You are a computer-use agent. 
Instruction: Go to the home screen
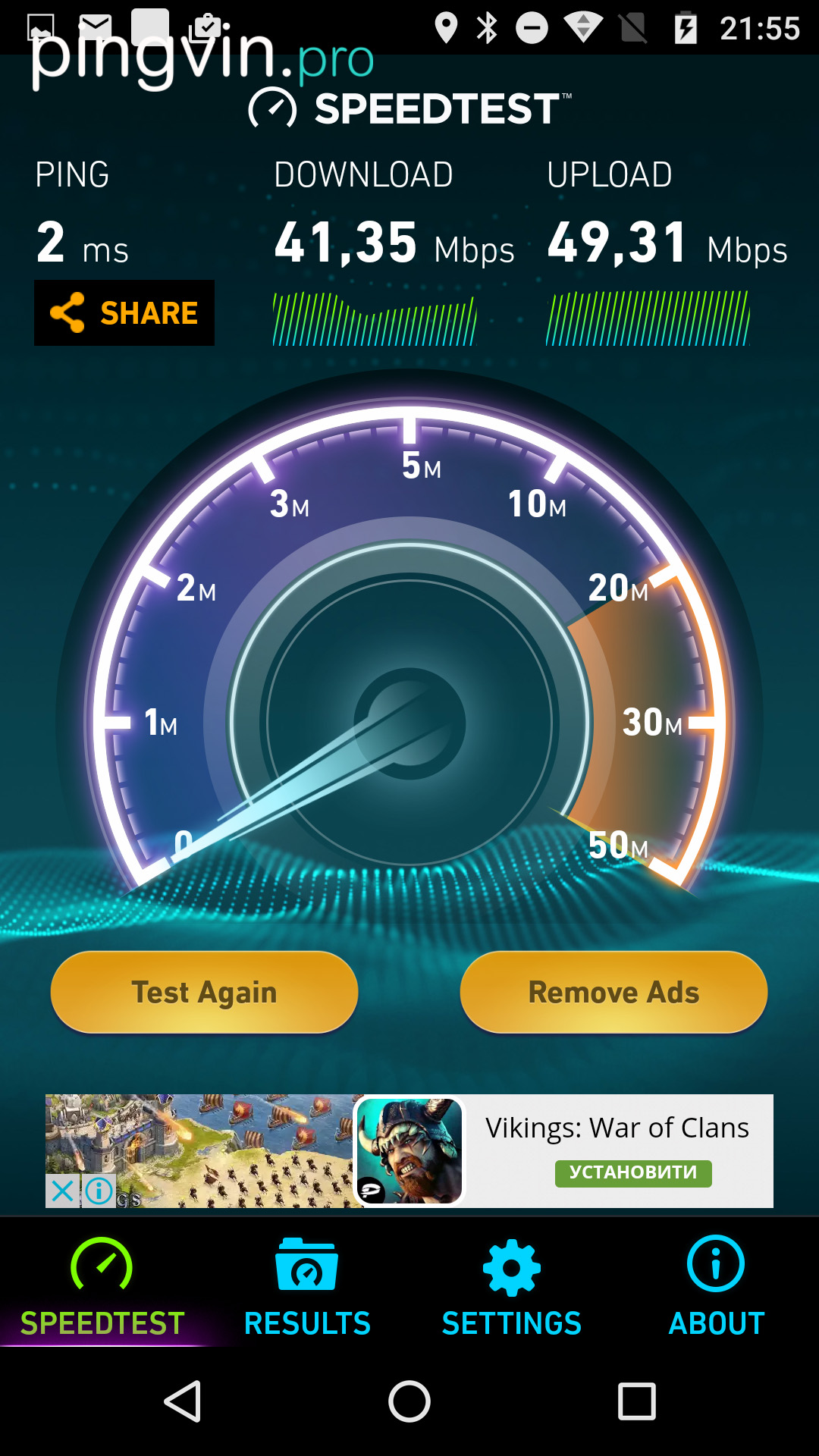pos(409,1401)
